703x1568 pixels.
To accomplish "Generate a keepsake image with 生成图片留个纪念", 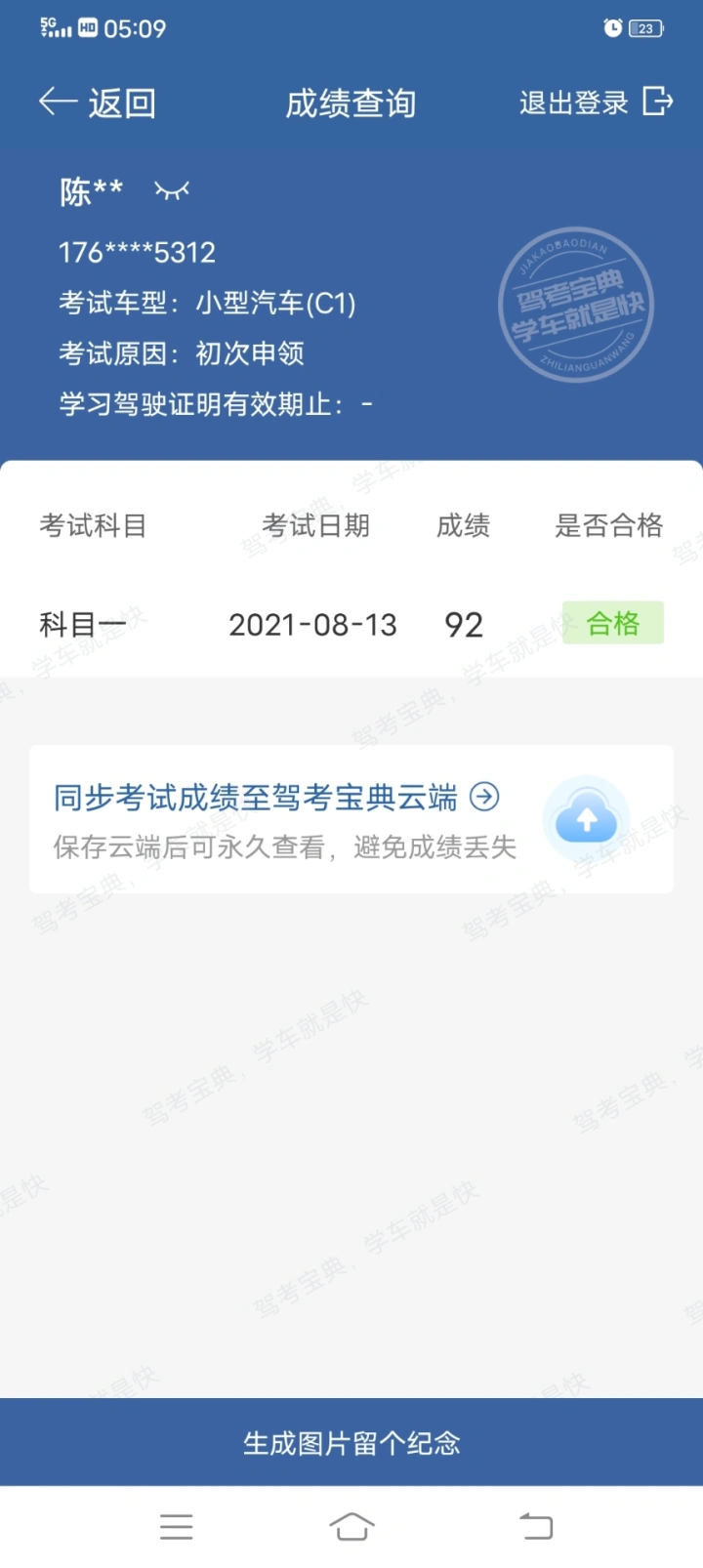I will point(351,1442).
